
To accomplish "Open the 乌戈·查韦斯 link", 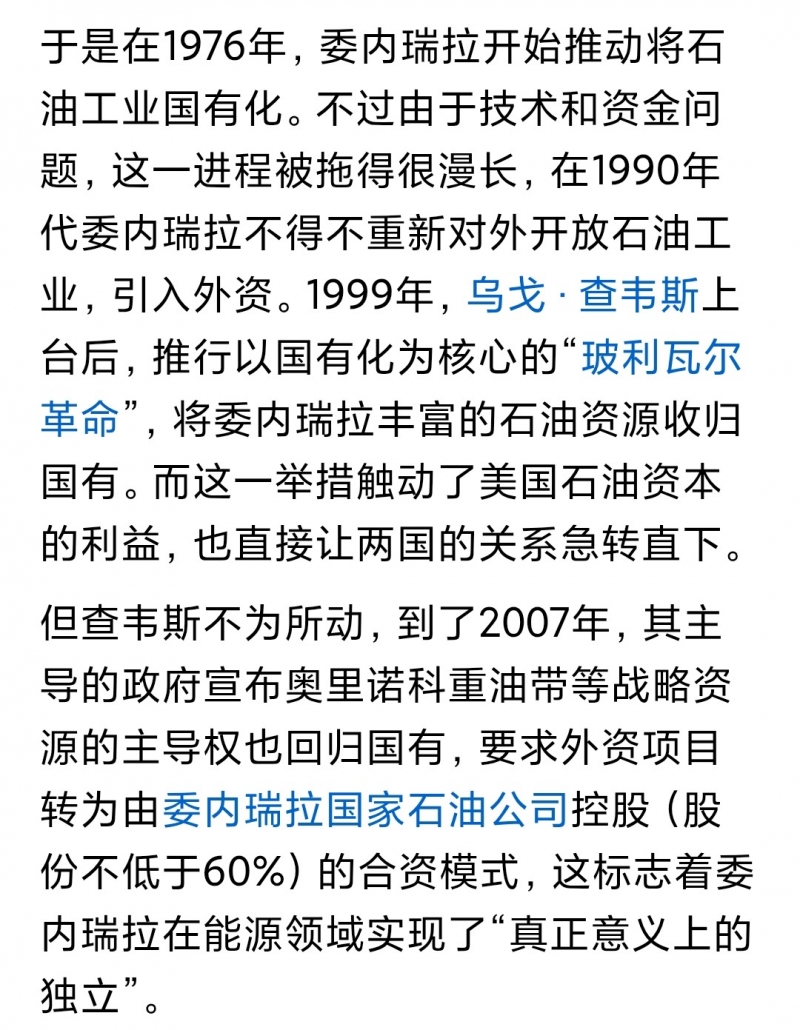I will (585, 296).
